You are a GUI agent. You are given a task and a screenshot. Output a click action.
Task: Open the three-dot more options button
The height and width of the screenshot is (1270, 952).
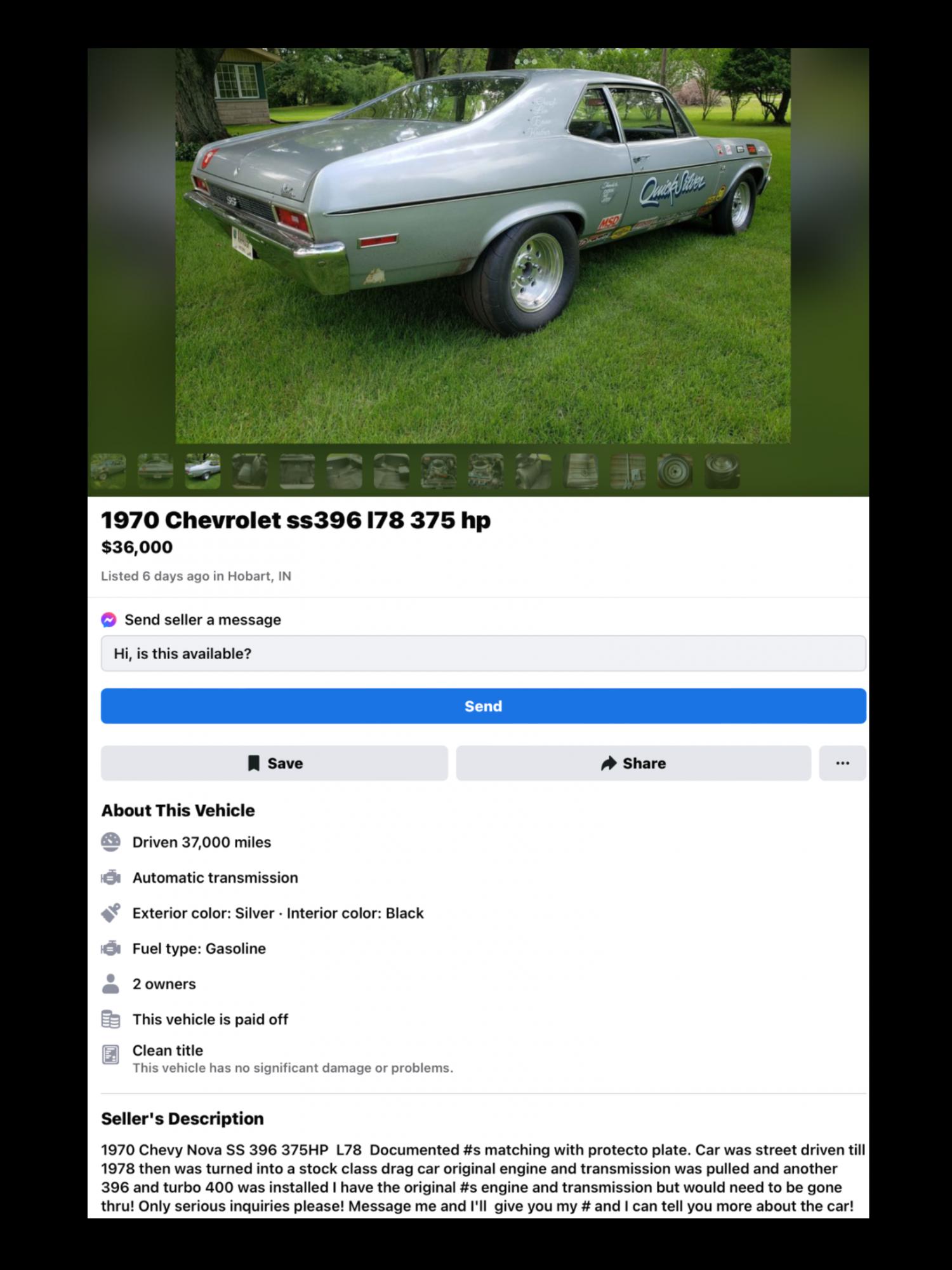click(842, 763)
